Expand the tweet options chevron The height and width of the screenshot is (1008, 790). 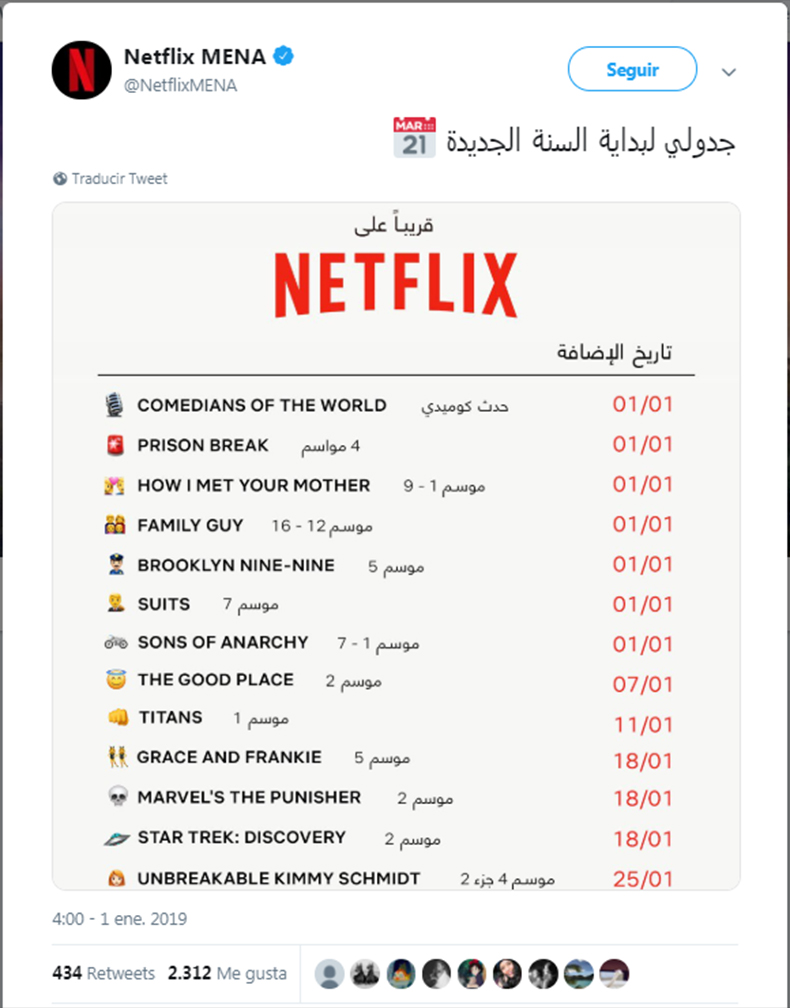tap(729, 72)
